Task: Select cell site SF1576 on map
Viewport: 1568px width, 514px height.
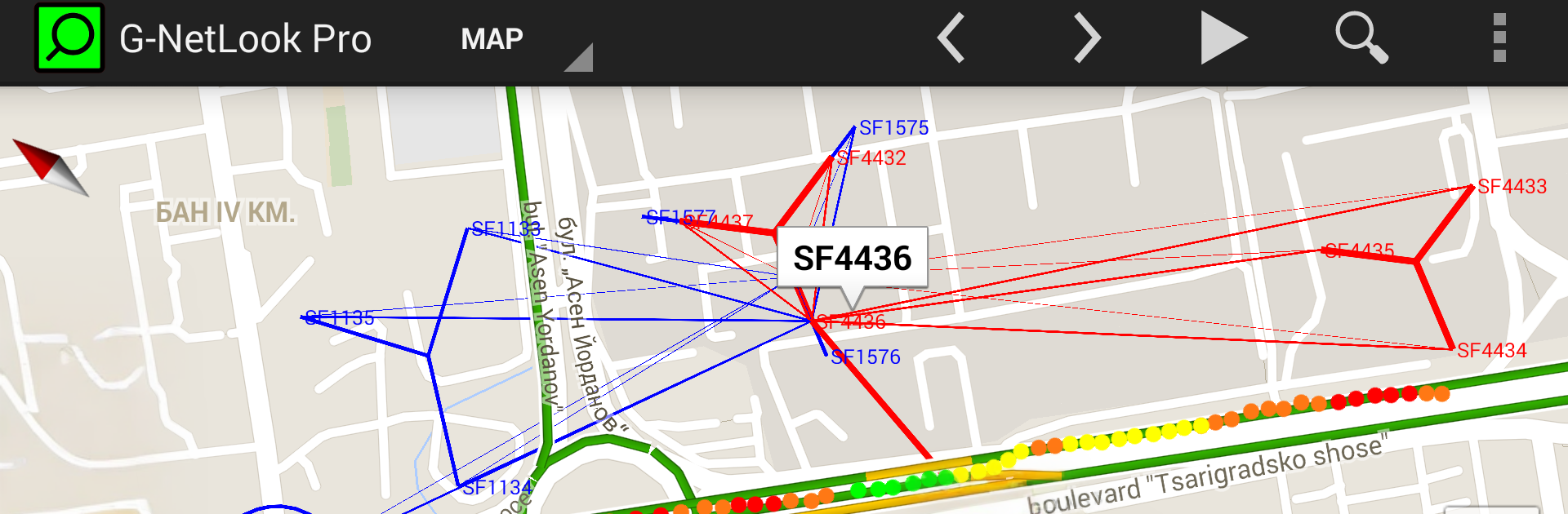Action: [x=865, y=357]
